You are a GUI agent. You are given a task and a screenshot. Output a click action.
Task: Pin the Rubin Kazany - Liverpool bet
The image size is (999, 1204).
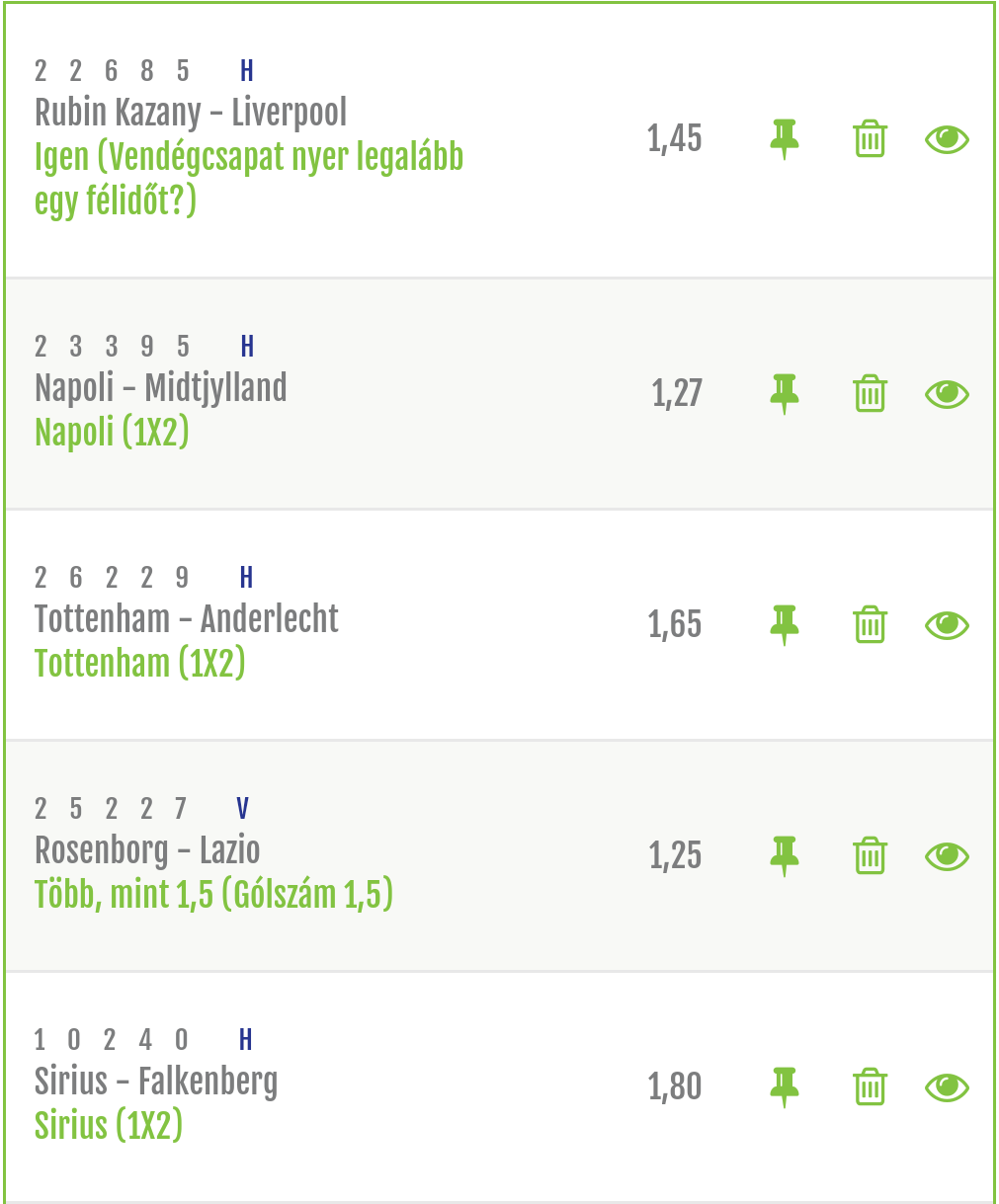pos(785,139)
